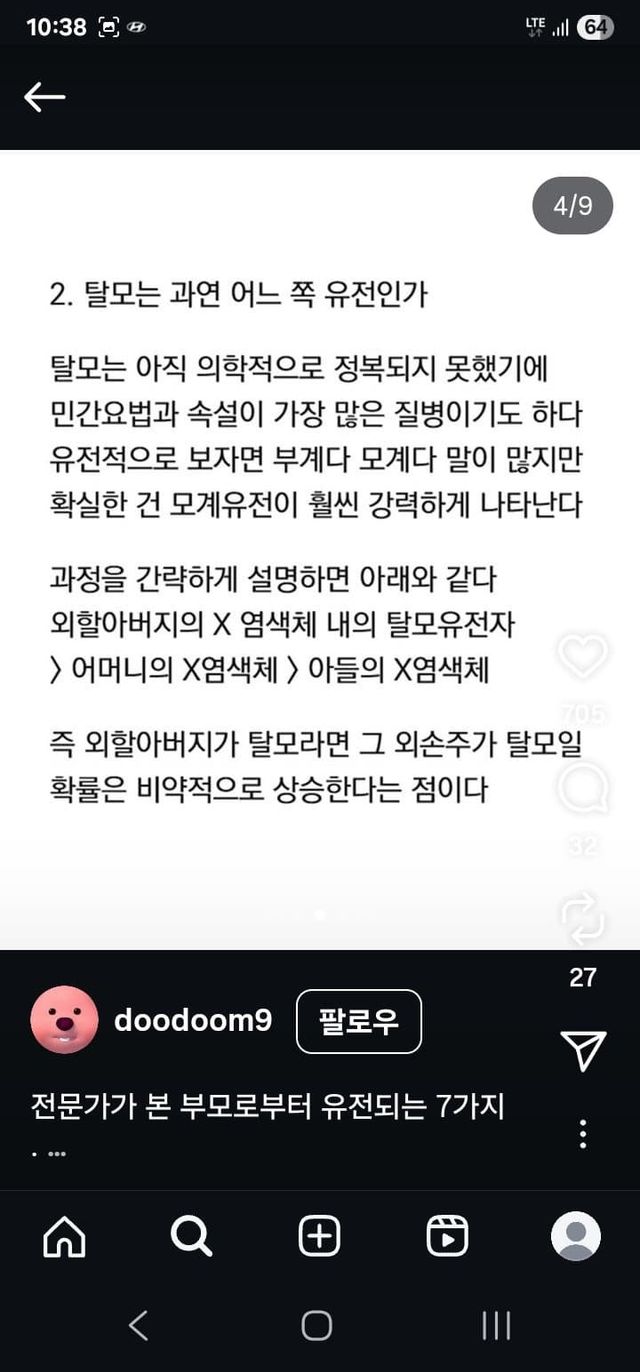
Task: Switch to the Home tab
Action: click(64, 1237)
